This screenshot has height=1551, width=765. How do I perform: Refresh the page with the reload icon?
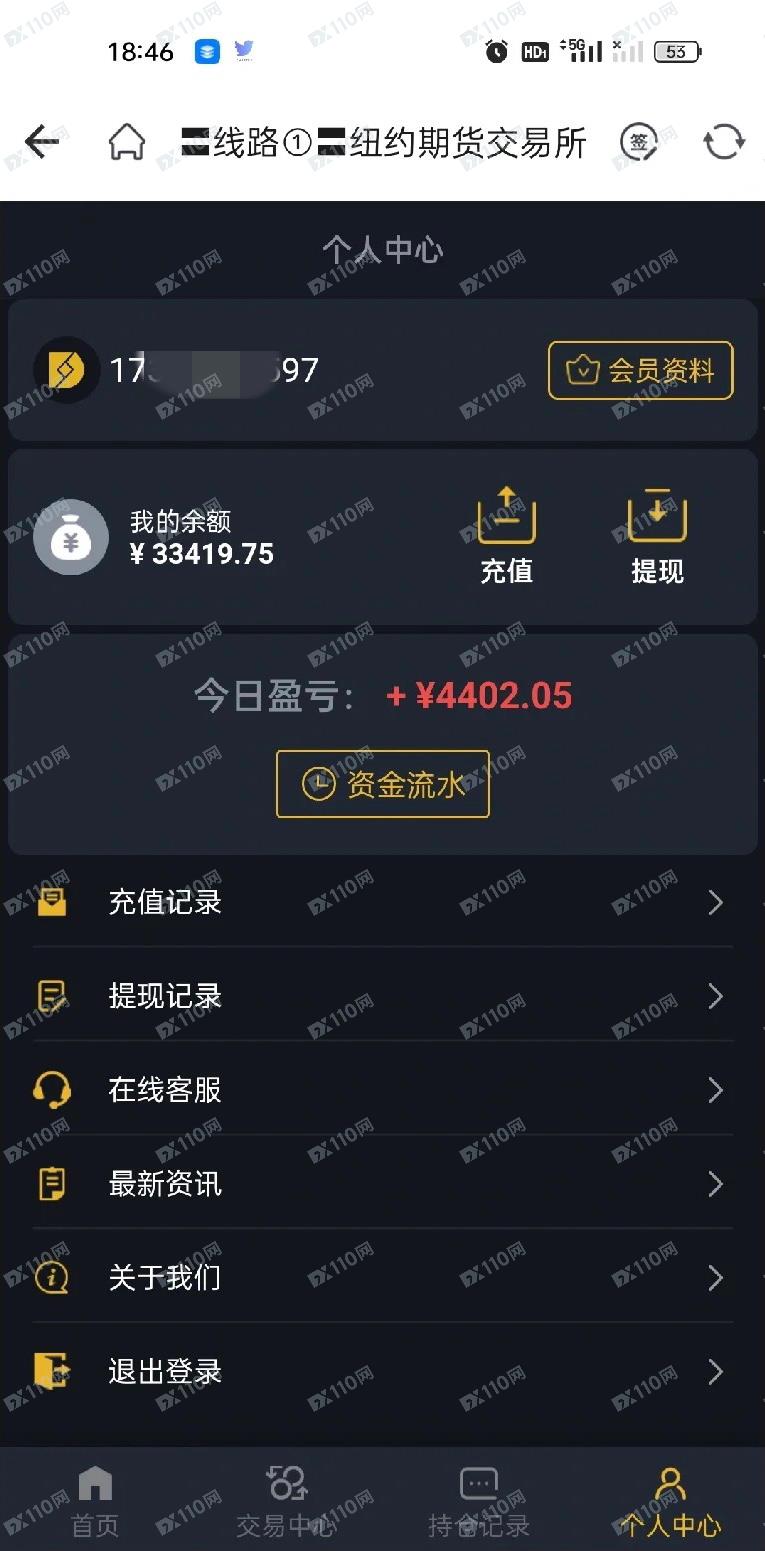coord(724,142)
